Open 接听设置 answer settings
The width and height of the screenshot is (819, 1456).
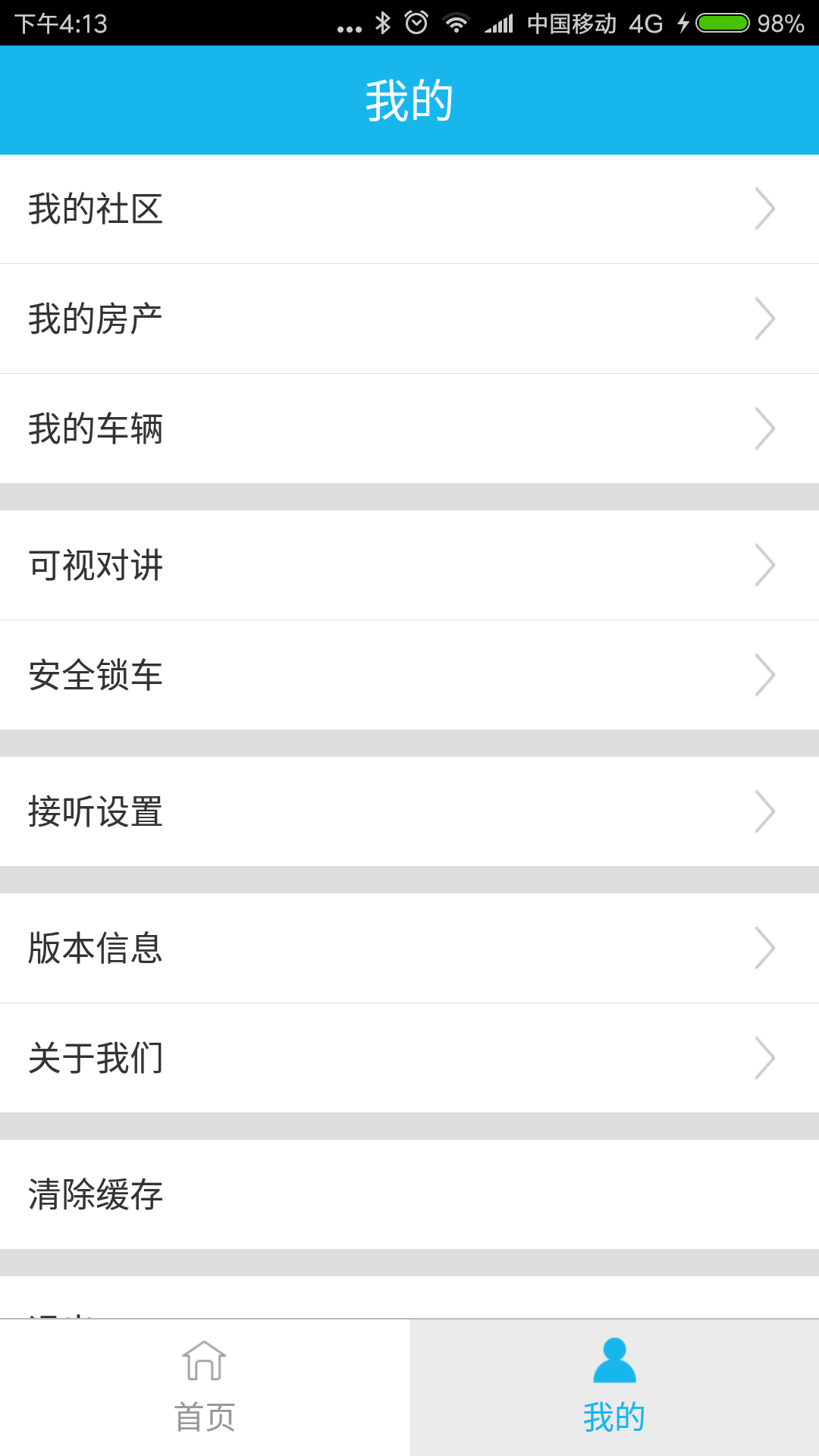(x=409, y=811)
